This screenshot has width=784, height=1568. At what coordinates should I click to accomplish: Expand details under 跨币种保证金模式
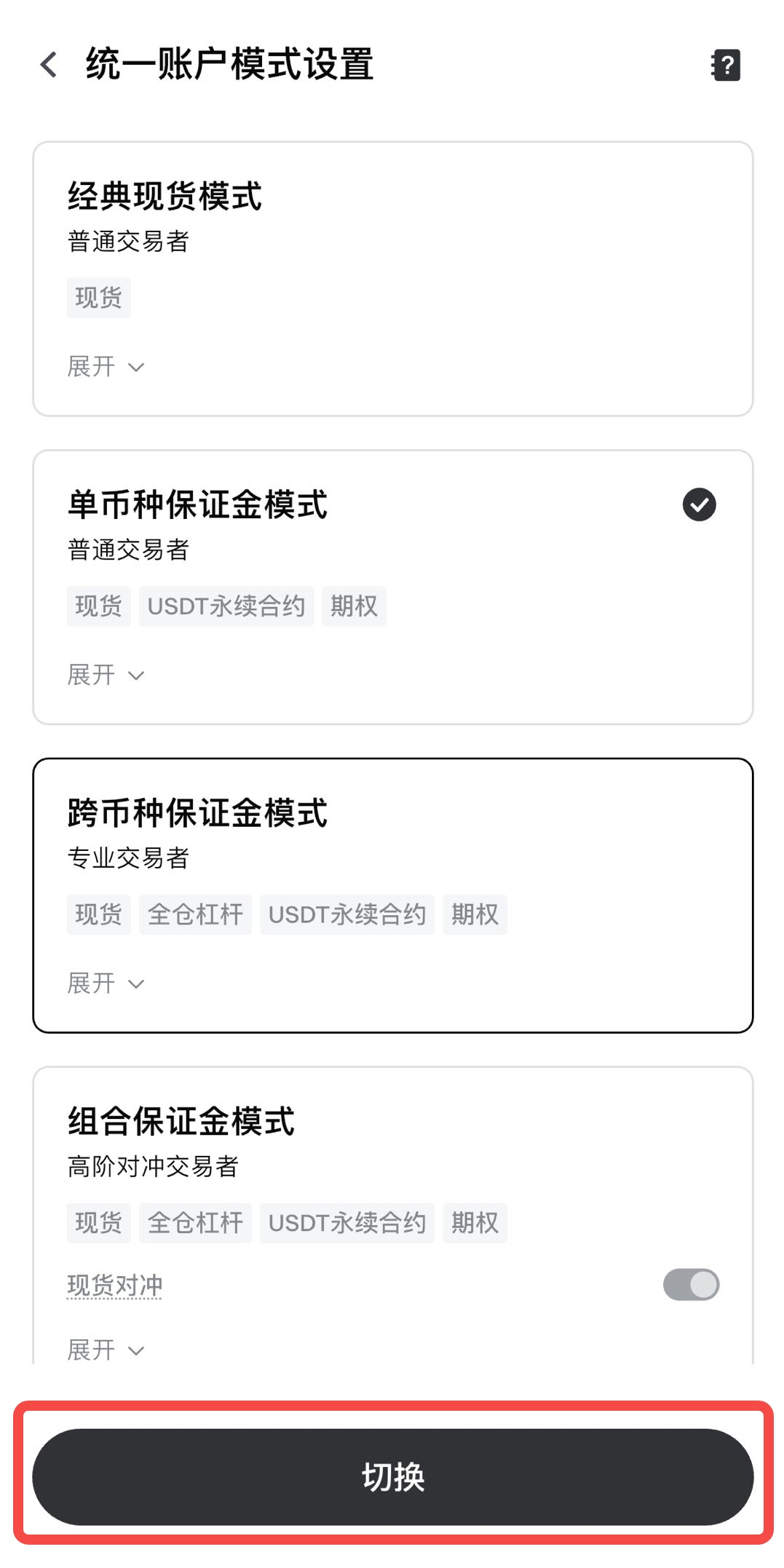pyautogui.click(x=106, y=984)
